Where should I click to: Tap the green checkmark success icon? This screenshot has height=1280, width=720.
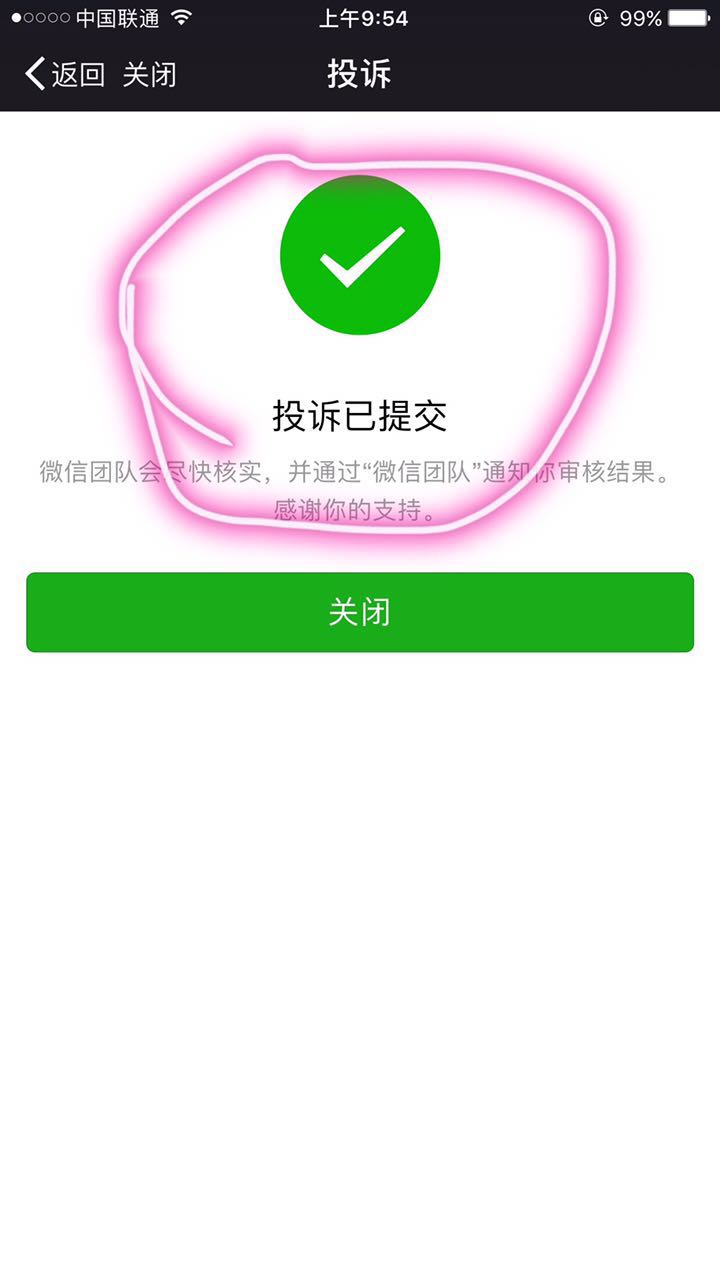click(x=360, y=256)
